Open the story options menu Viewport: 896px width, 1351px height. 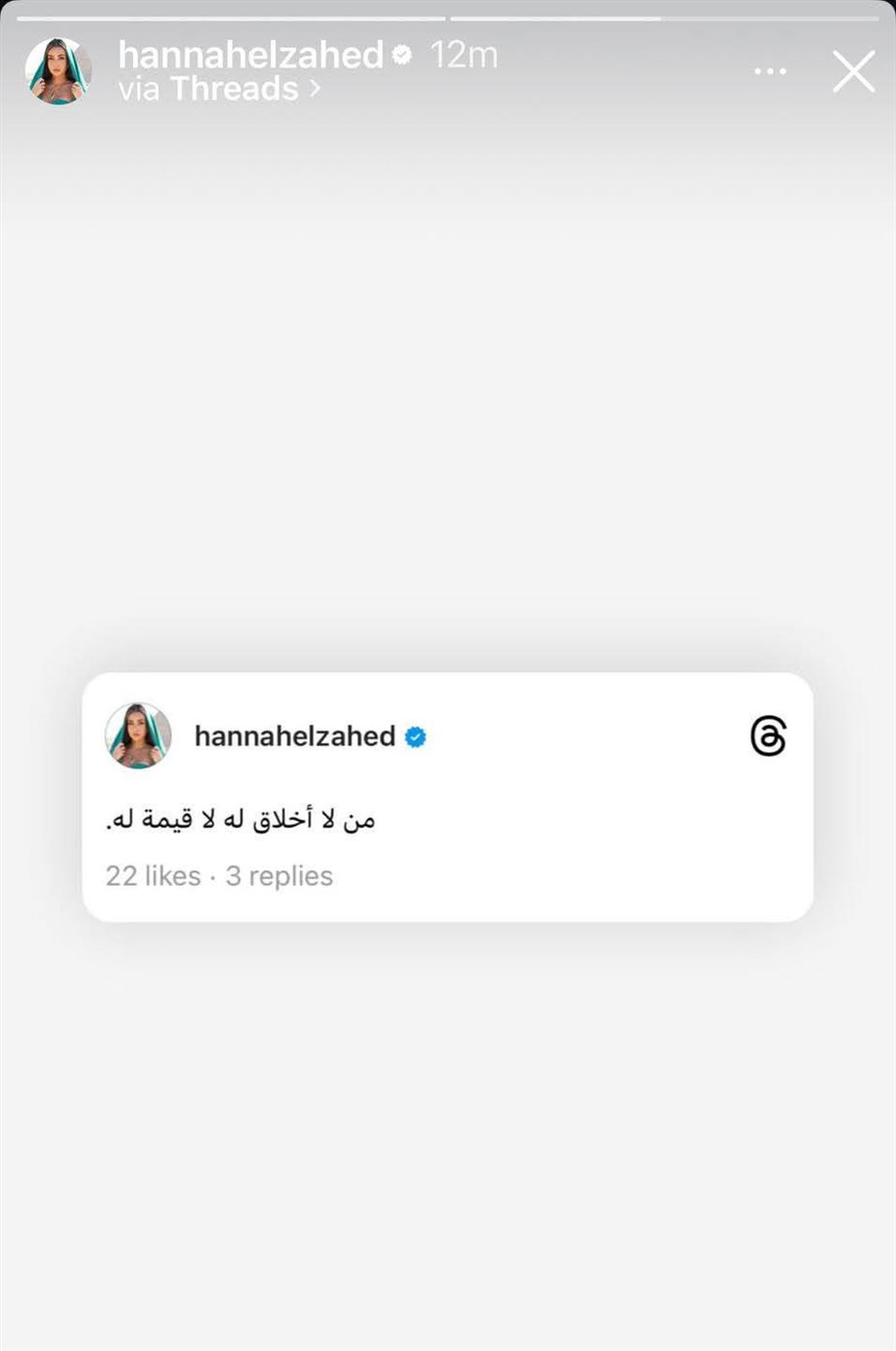point(770,72)
